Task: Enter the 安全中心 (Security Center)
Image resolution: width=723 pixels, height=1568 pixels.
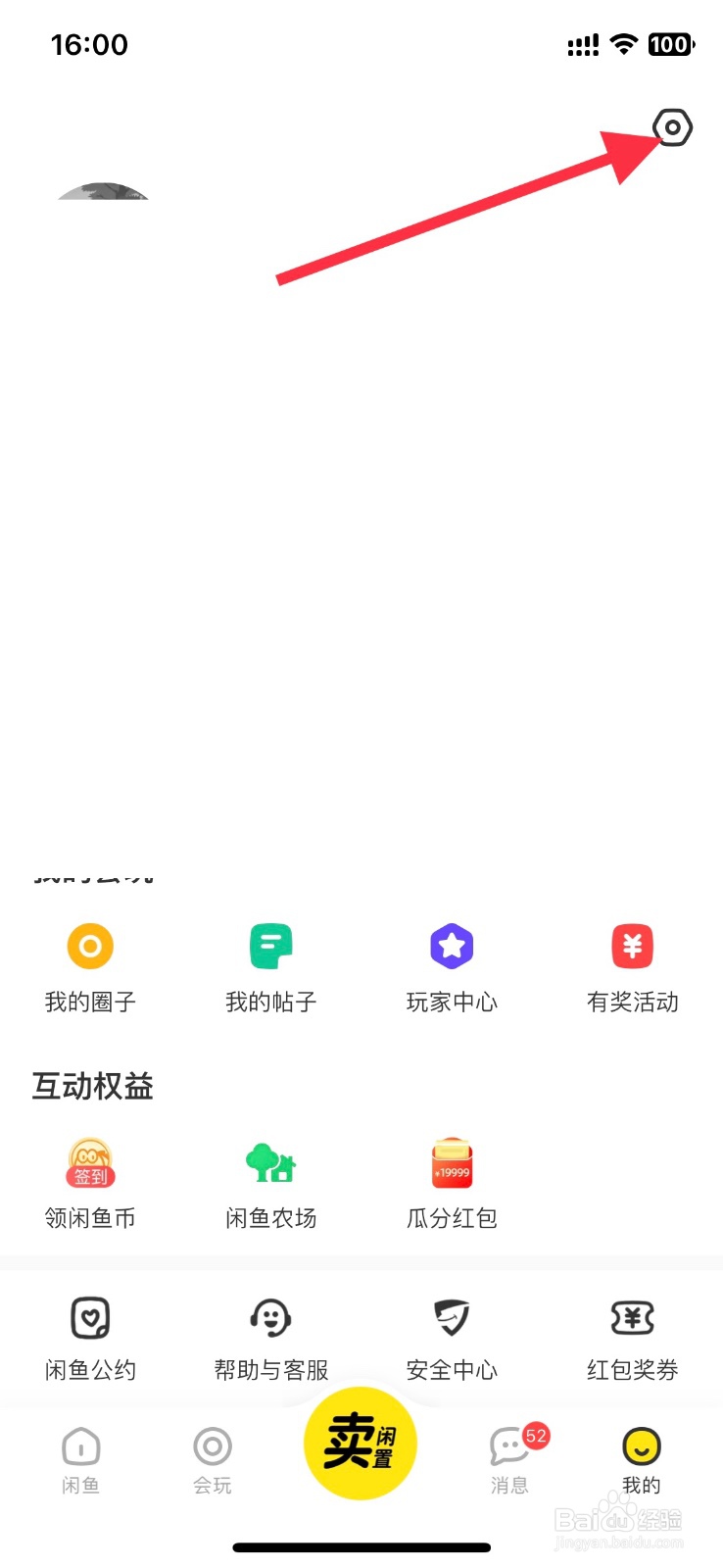Action: click(451, 1338)
